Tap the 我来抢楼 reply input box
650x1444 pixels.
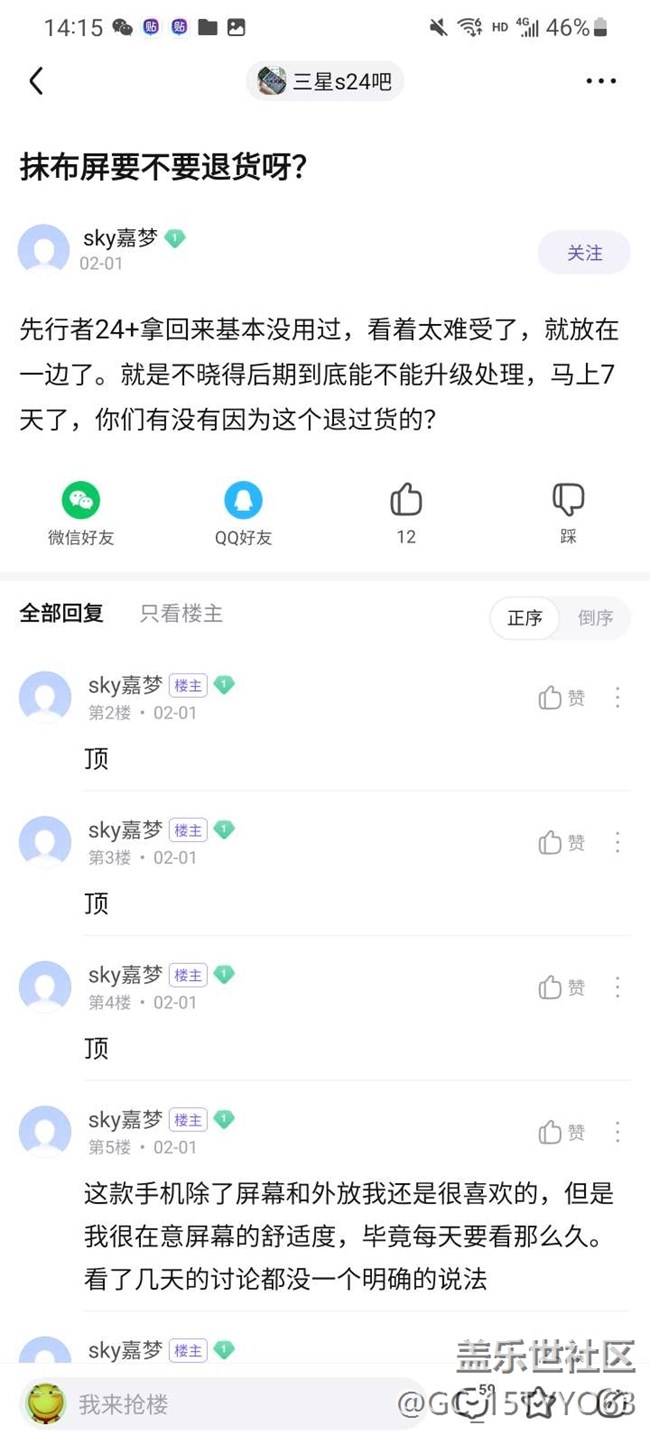(200, 1404)
